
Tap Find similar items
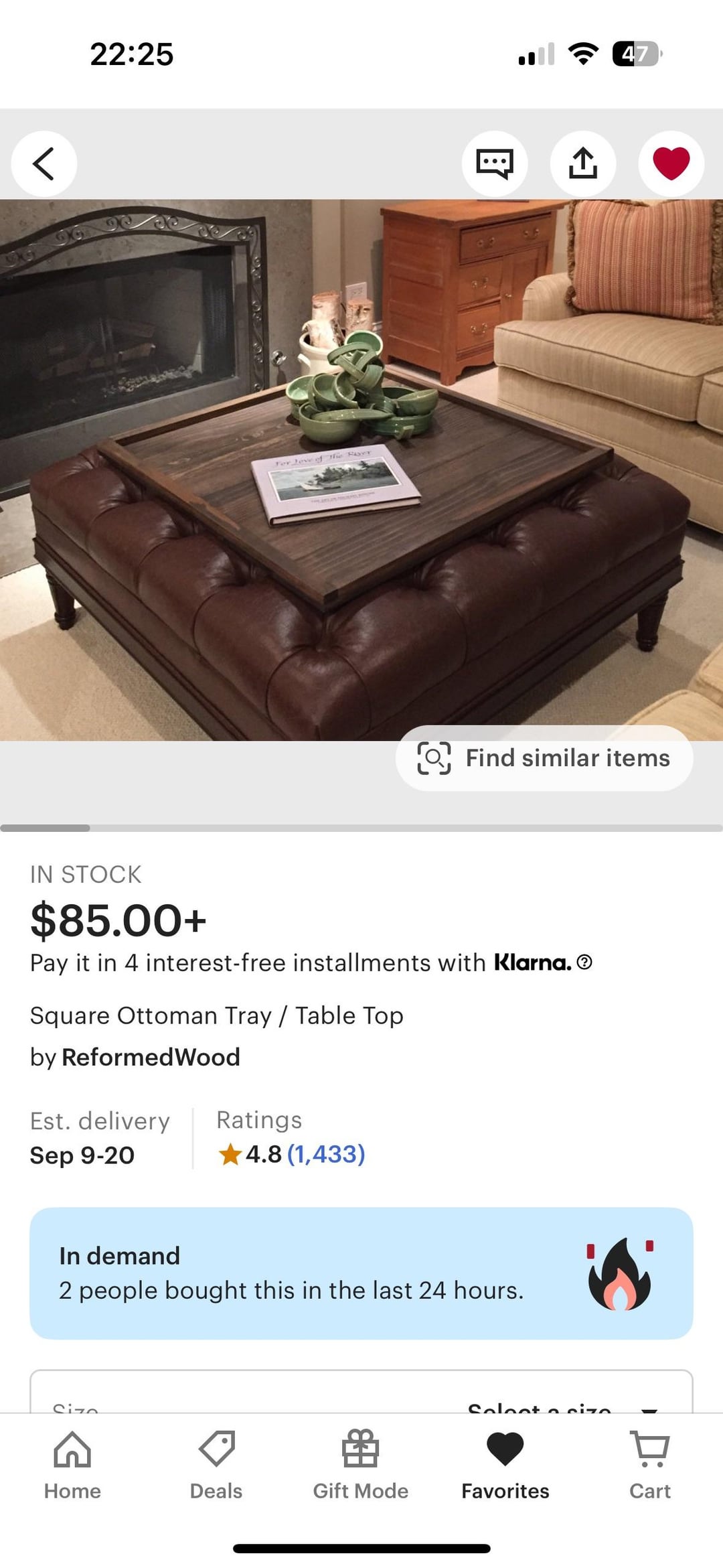click(544, 758)
